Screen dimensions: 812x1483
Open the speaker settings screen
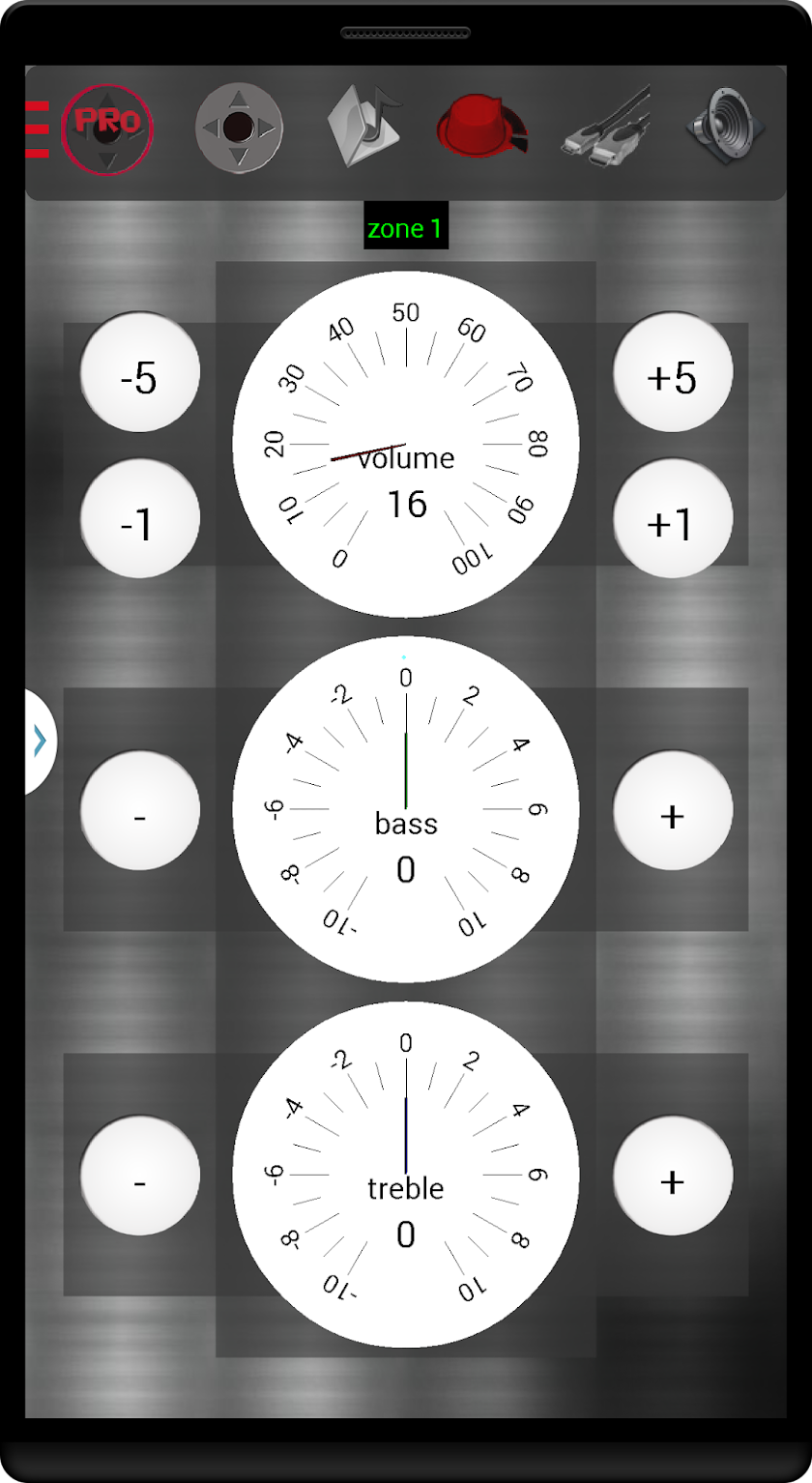point(725,128)
